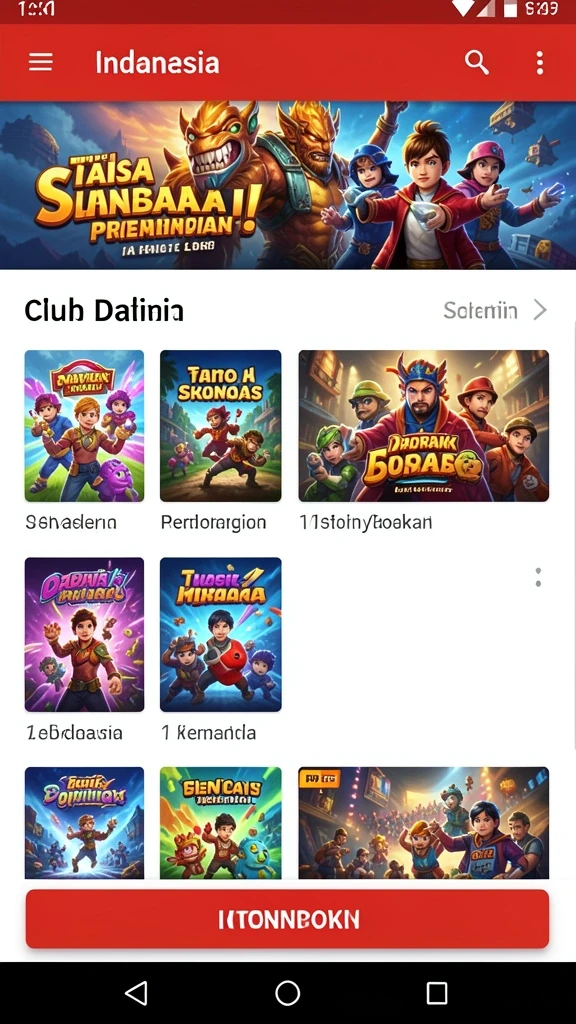The image size is (576, 1024).
Task: Go back with the system back button
Action: tap(136, 993)
